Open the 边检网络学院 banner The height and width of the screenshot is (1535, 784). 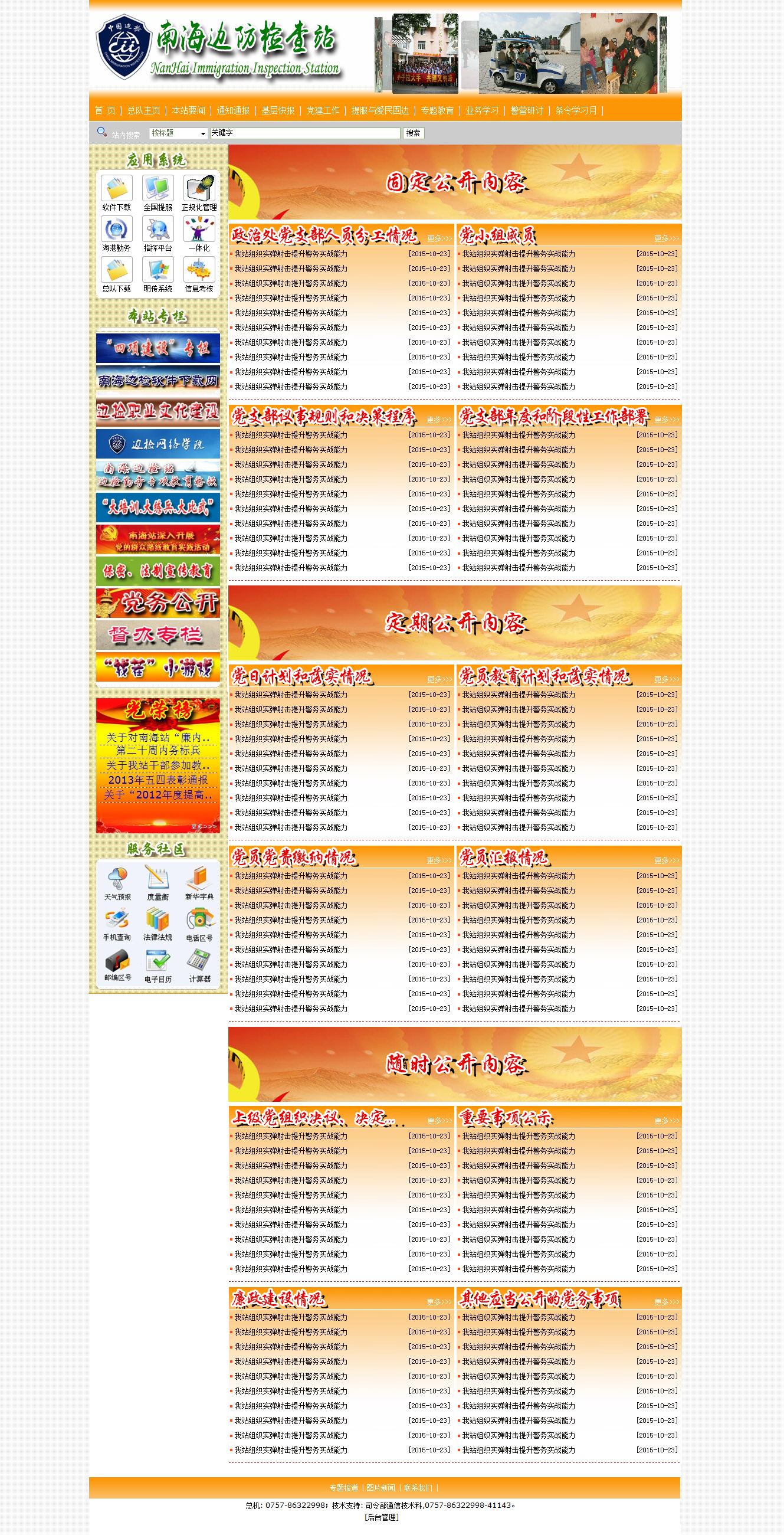[x=158, y=444]
